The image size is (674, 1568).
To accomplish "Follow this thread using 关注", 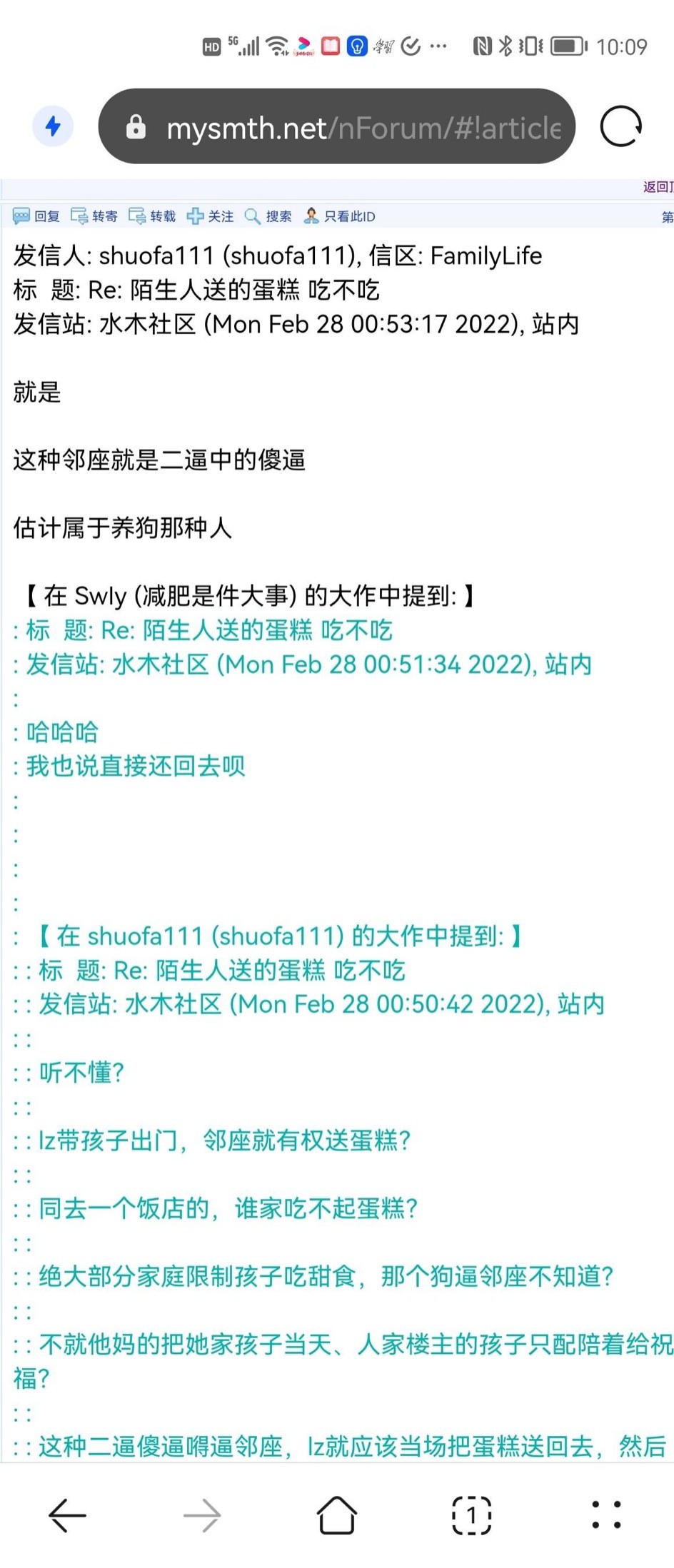I will [x=210, y=216].
